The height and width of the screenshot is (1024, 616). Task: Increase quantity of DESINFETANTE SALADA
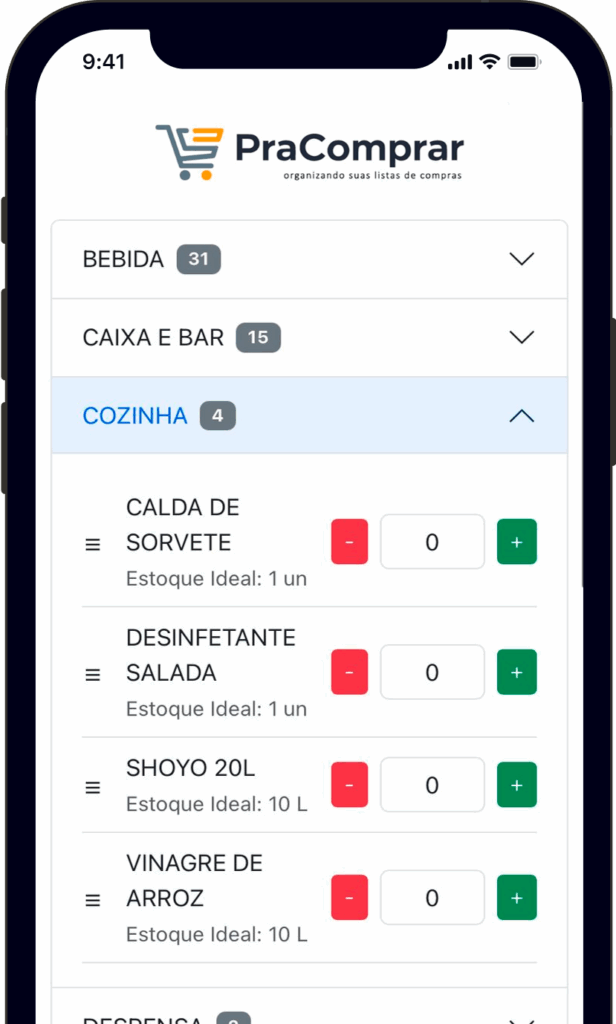[517, 672]
